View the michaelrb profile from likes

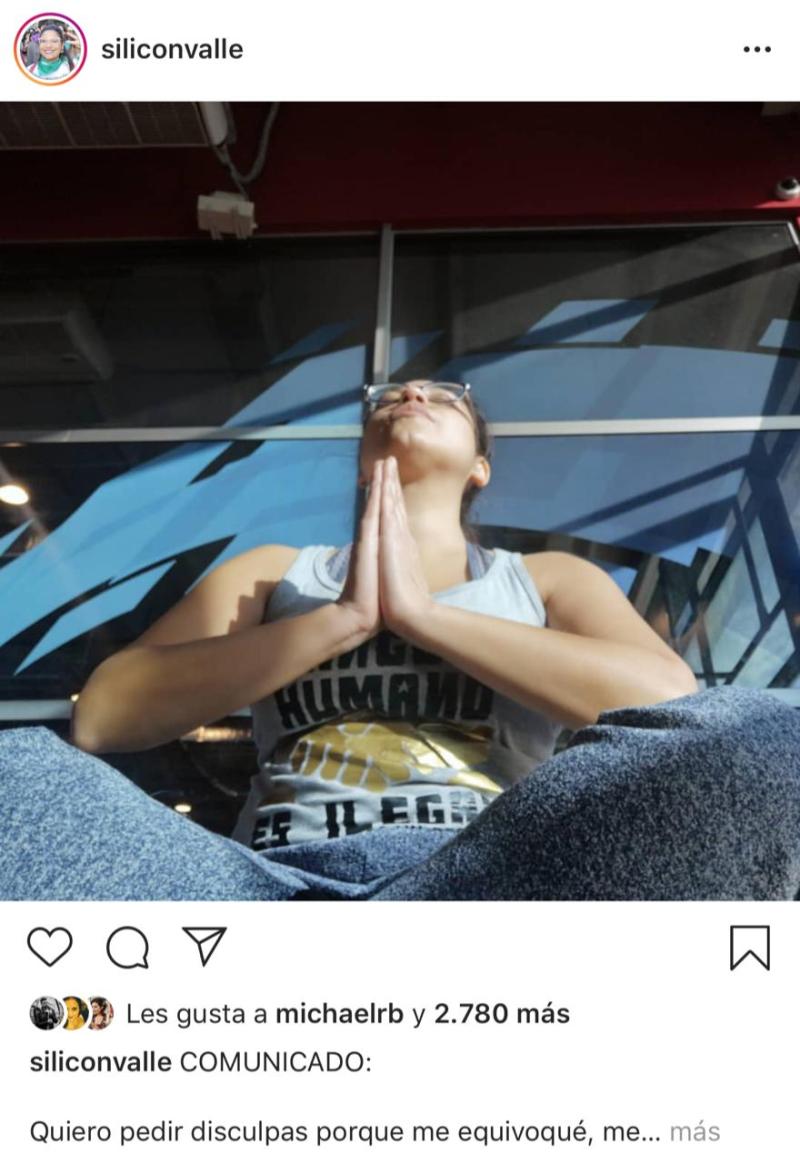coord(339,1014)
